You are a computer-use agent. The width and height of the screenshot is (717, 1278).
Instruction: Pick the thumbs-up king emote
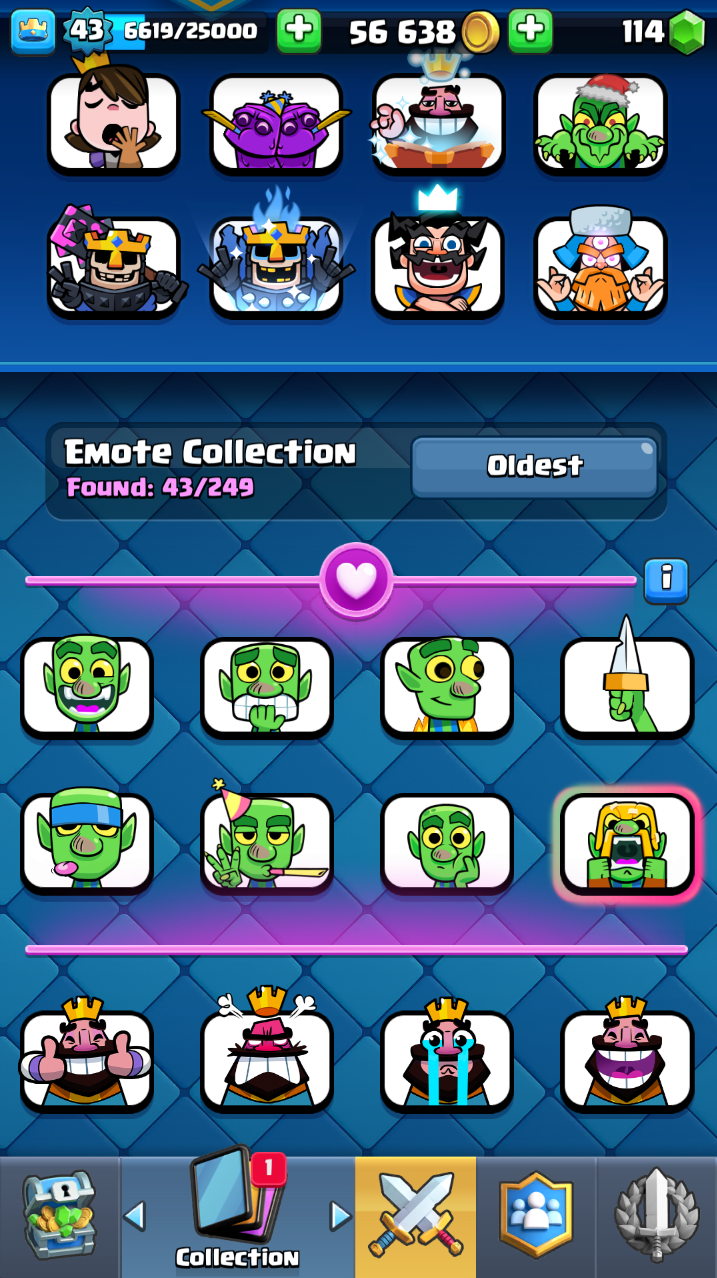coord(87,1060)
